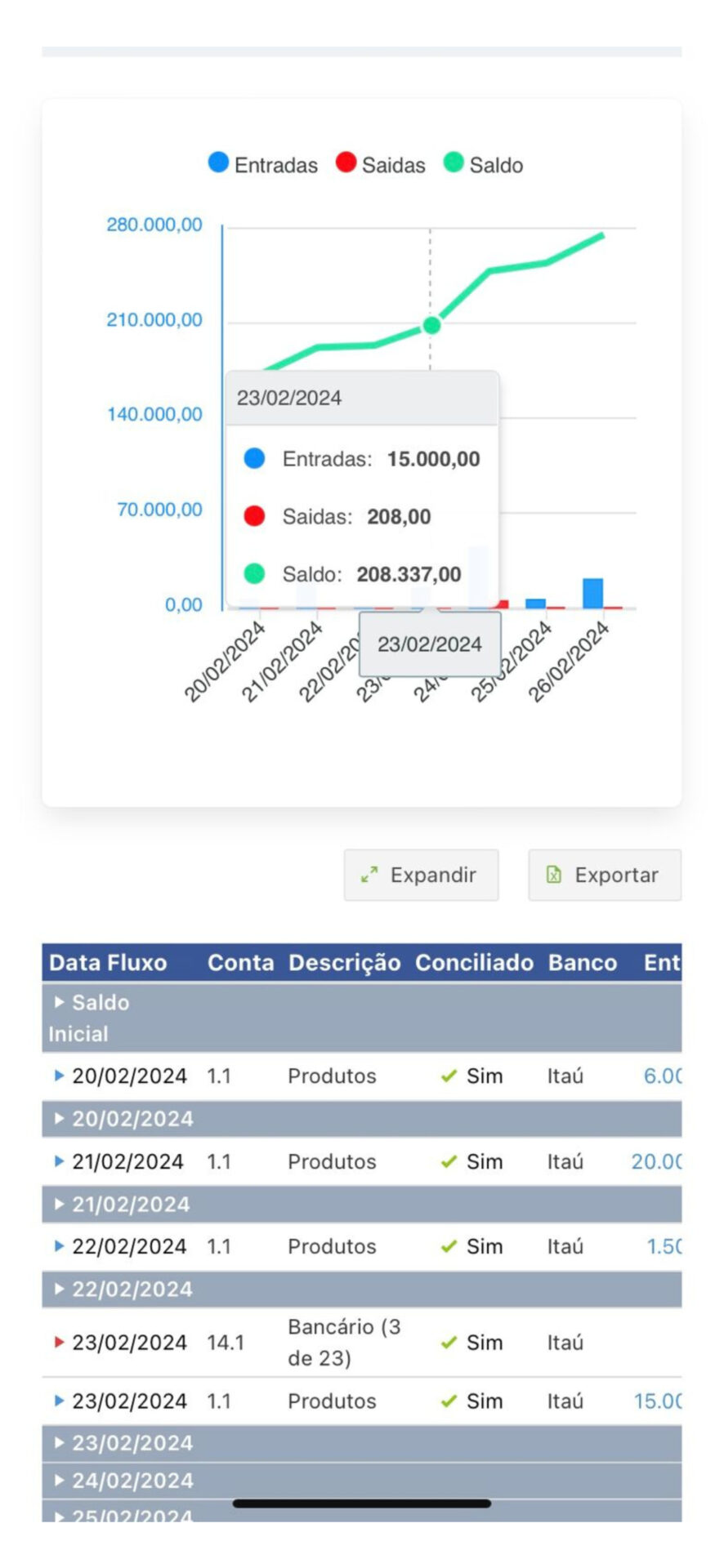Viewport: 724px width, 1568px height.
Task: Toggle the Entradas series in the chart legend
Action: [218, 163]
